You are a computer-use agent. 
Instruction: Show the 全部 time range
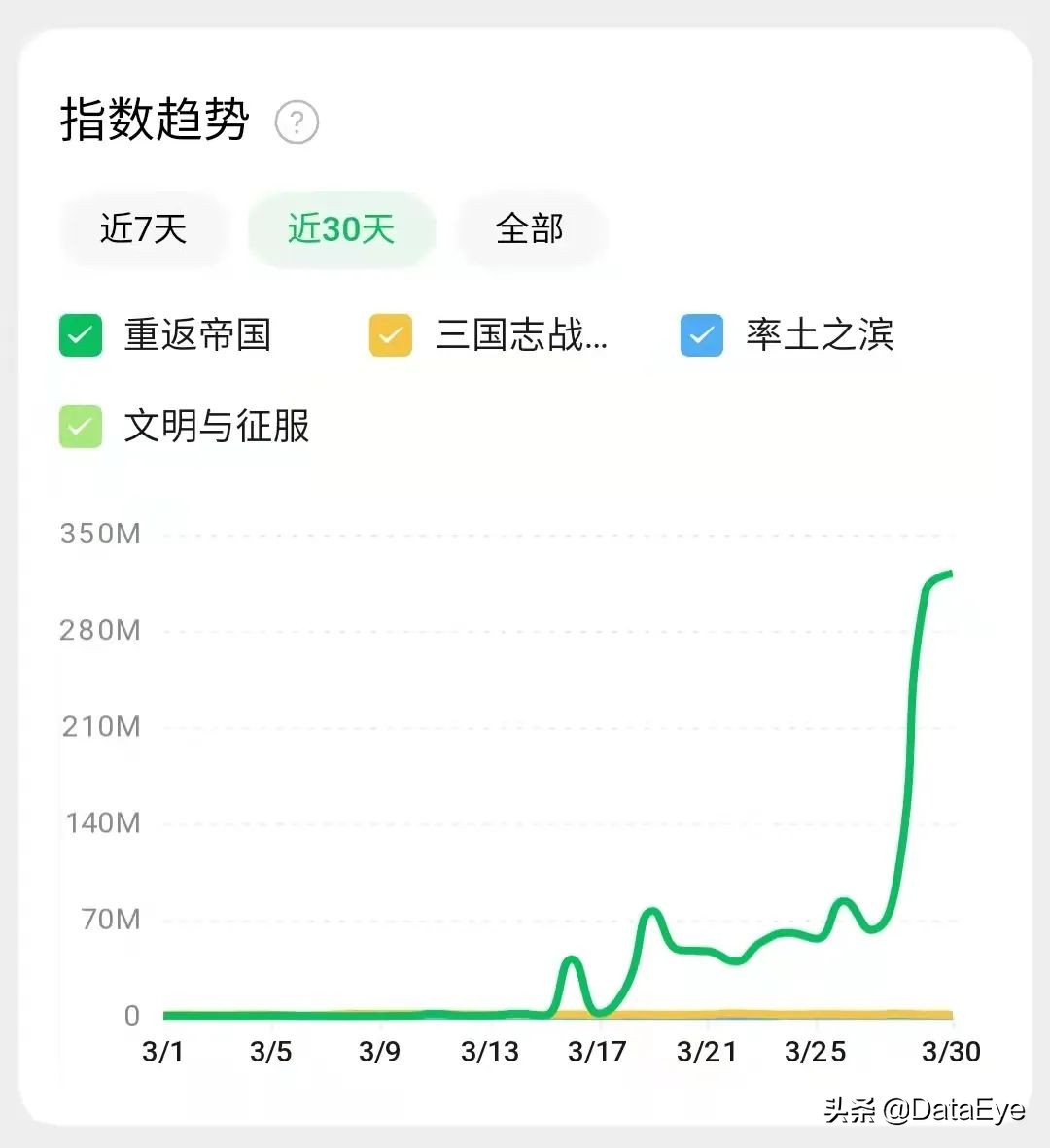pyautogui.click(x=530, y=229)
